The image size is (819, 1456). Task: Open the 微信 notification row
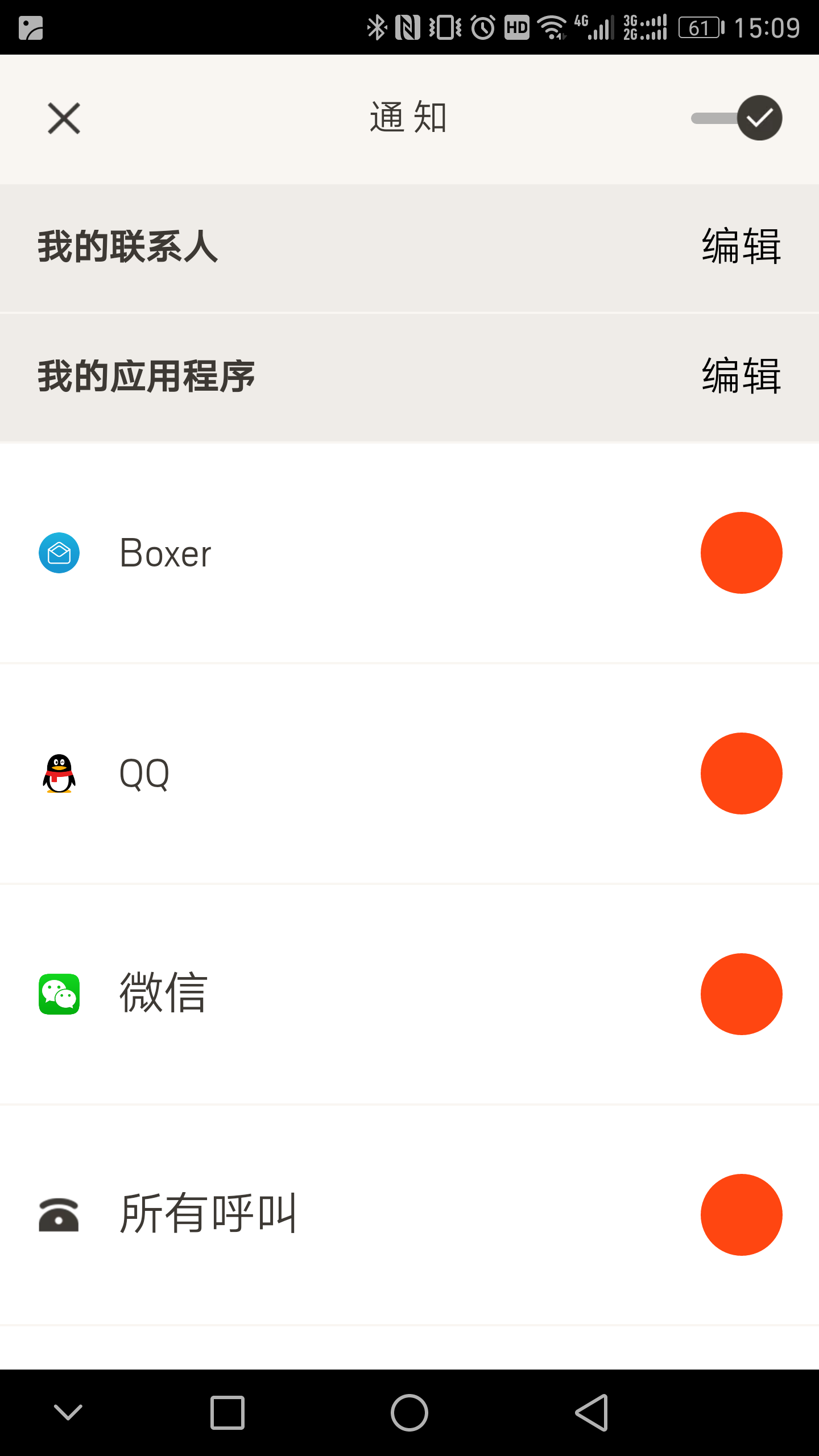click(409, 994)
